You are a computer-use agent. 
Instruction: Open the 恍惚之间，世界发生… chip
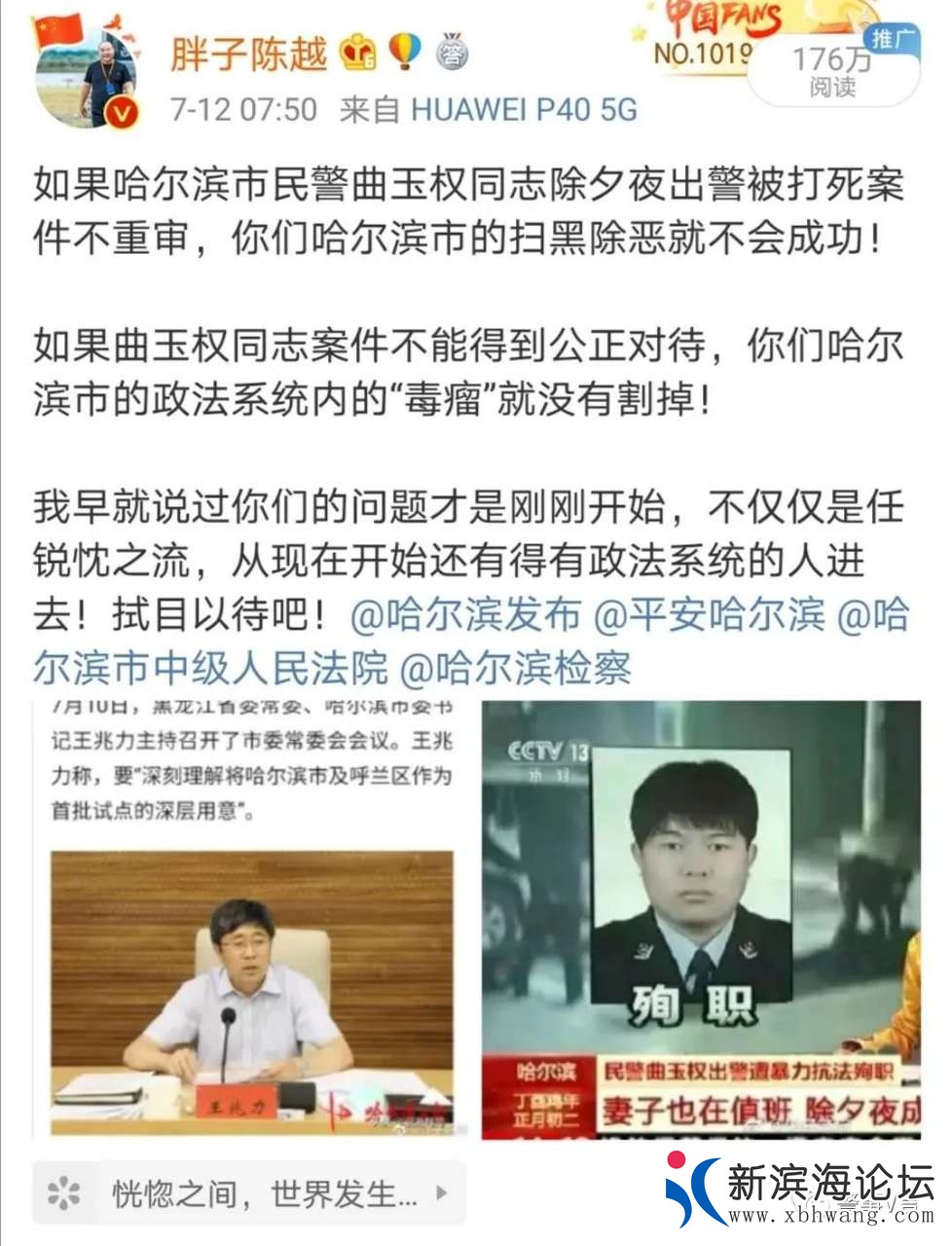pyautogui.click(x=249, y=1191)
